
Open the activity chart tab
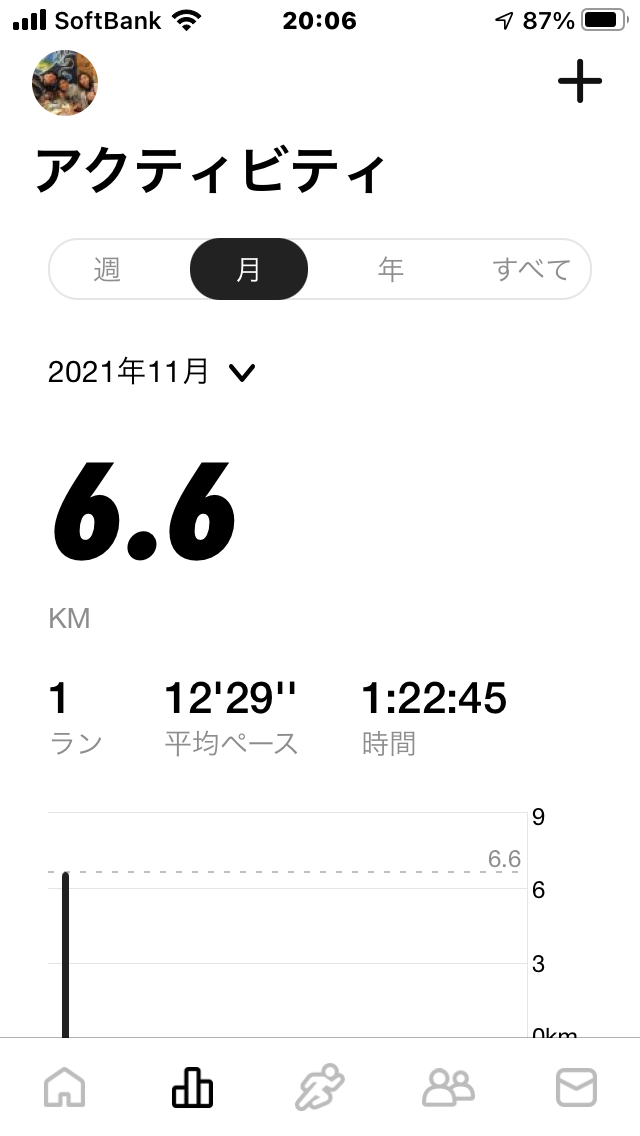click(x=192, y=1087)
